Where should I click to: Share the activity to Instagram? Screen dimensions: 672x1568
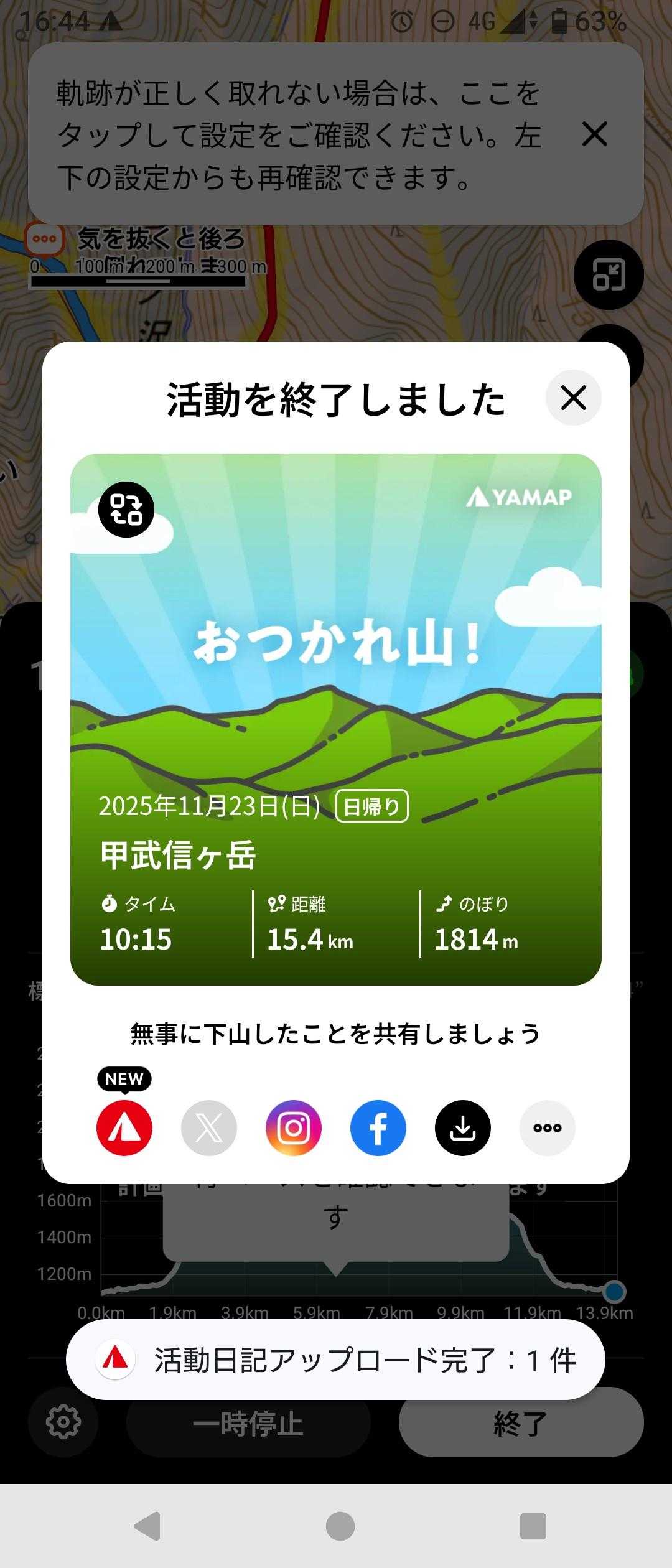294,1128
